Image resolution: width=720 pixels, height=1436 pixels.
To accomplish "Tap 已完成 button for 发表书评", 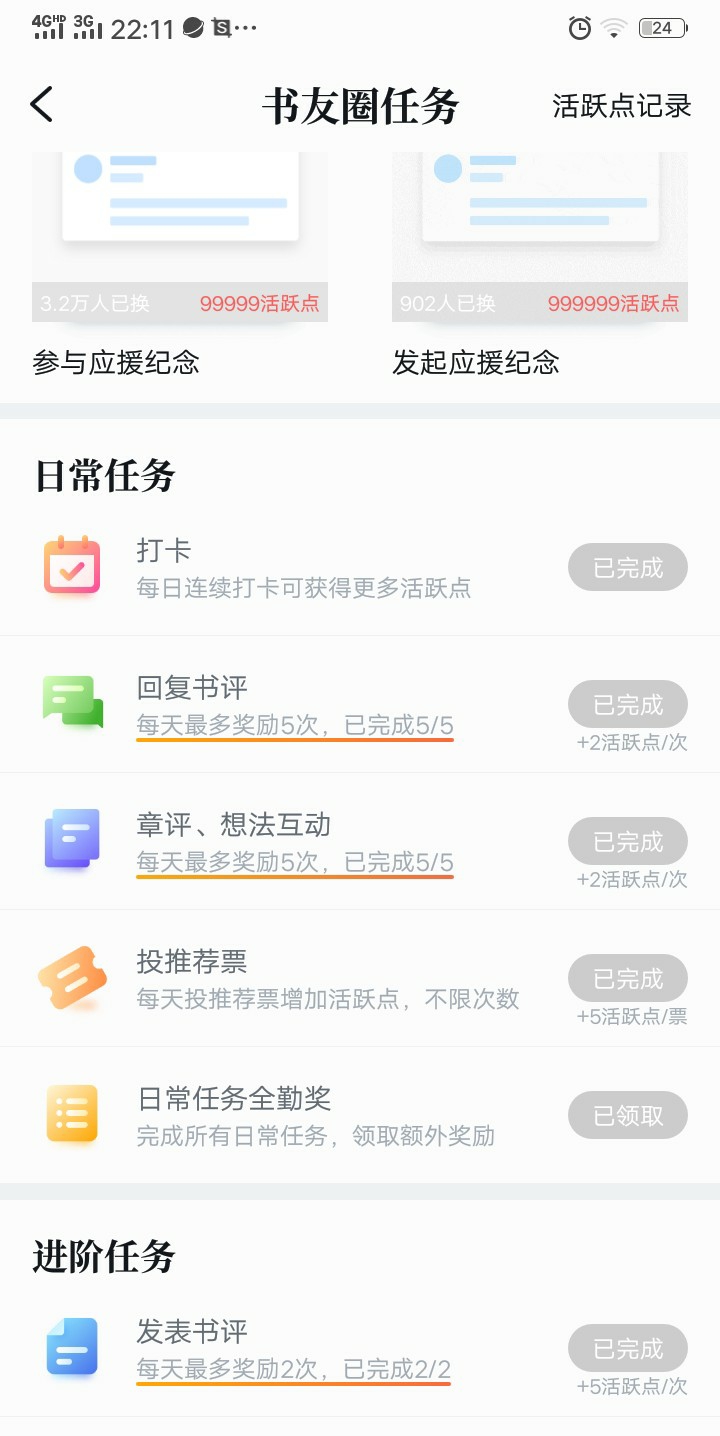I will tap(628, 1349).
